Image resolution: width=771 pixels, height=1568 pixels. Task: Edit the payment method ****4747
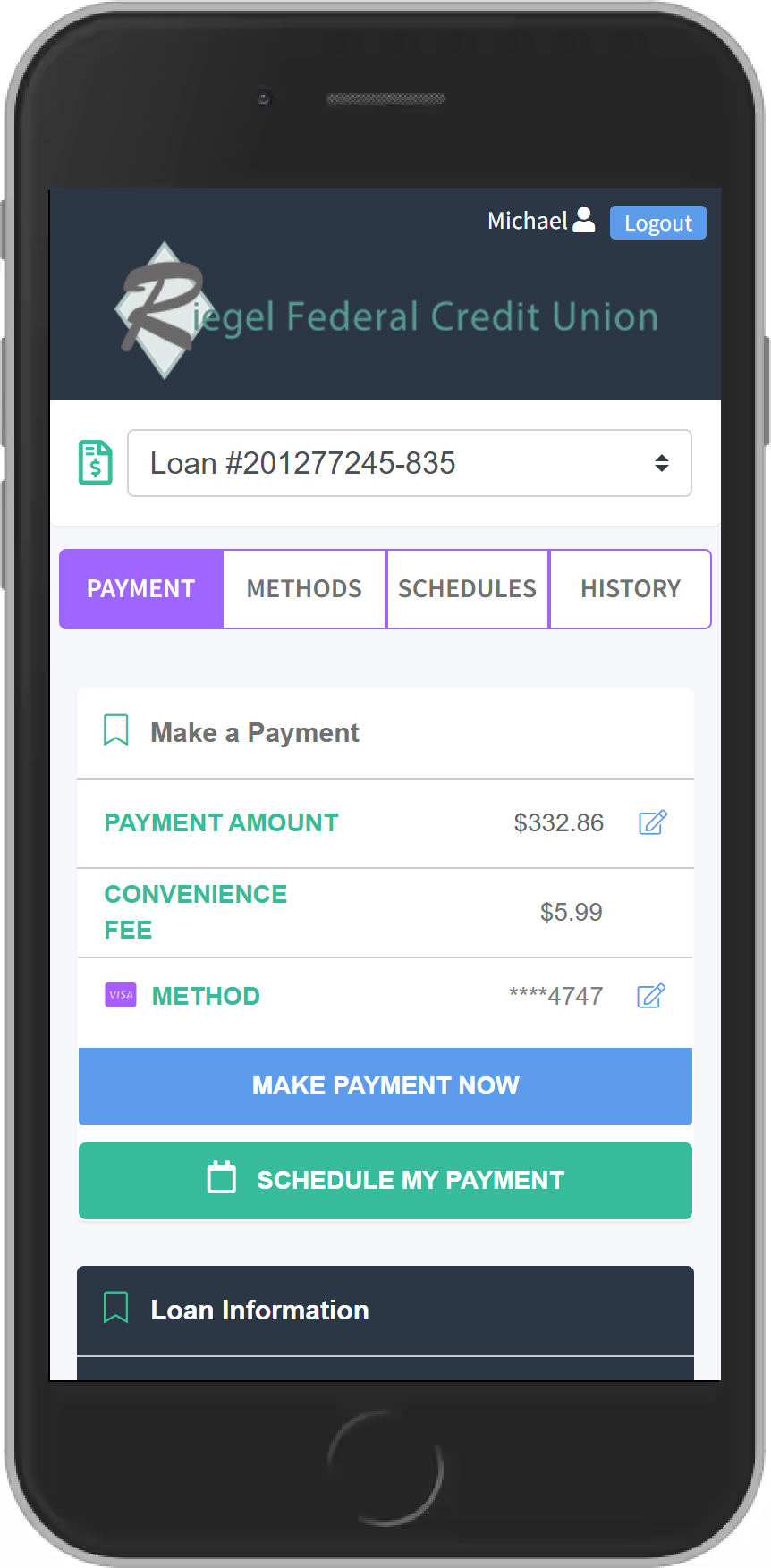(x=650, y=996)
